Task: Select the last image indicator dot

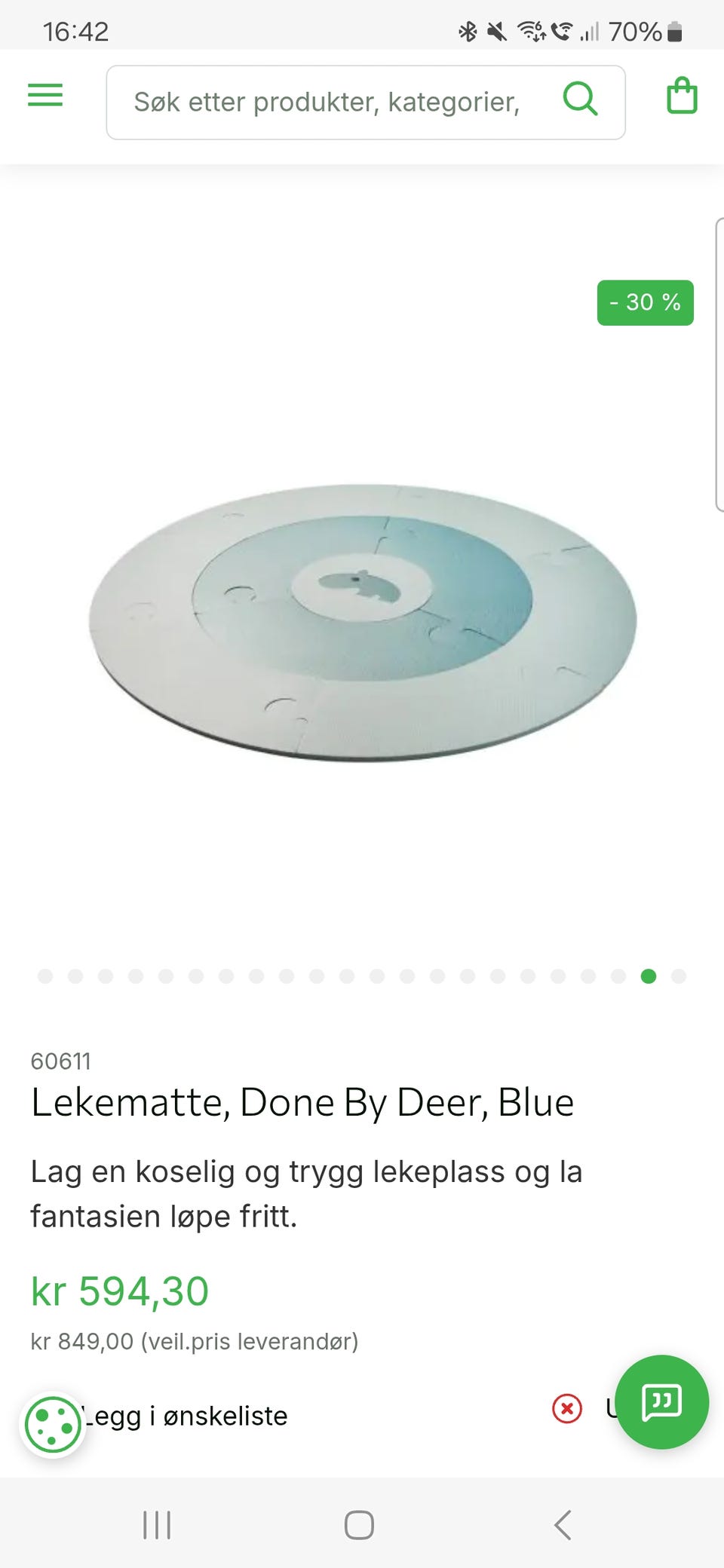Action: (x=679, y=976)
